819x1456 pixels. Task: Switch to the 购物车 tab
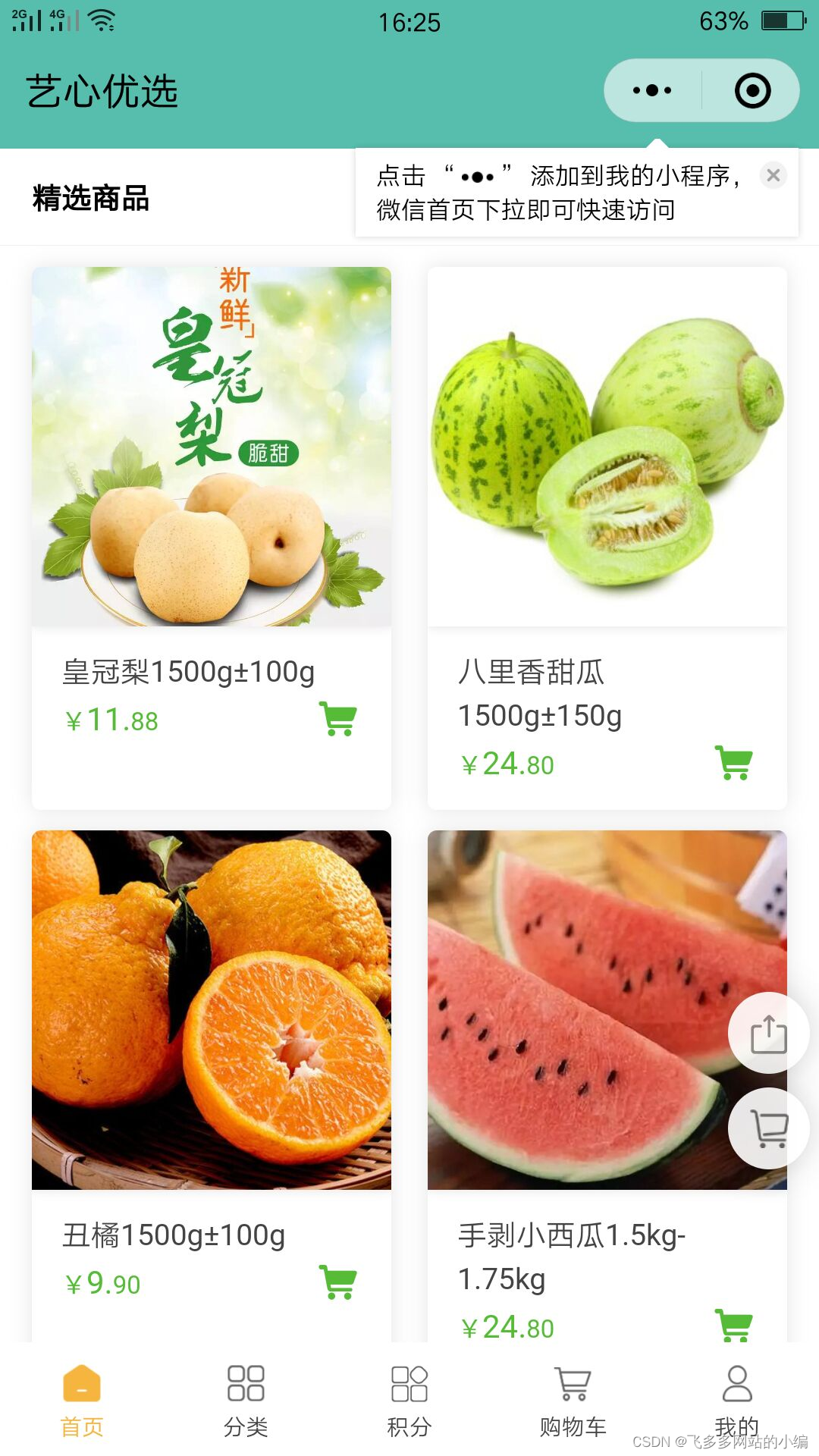[x=573, y=1400]
